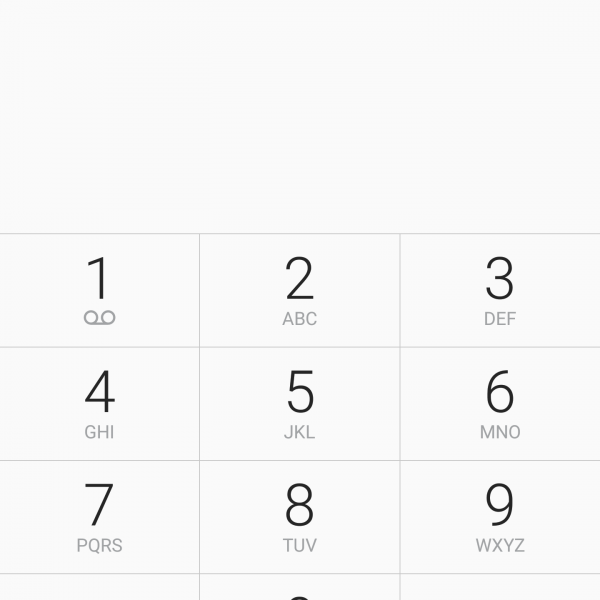Tap the 9 WXYZ key

coord(500,517)
